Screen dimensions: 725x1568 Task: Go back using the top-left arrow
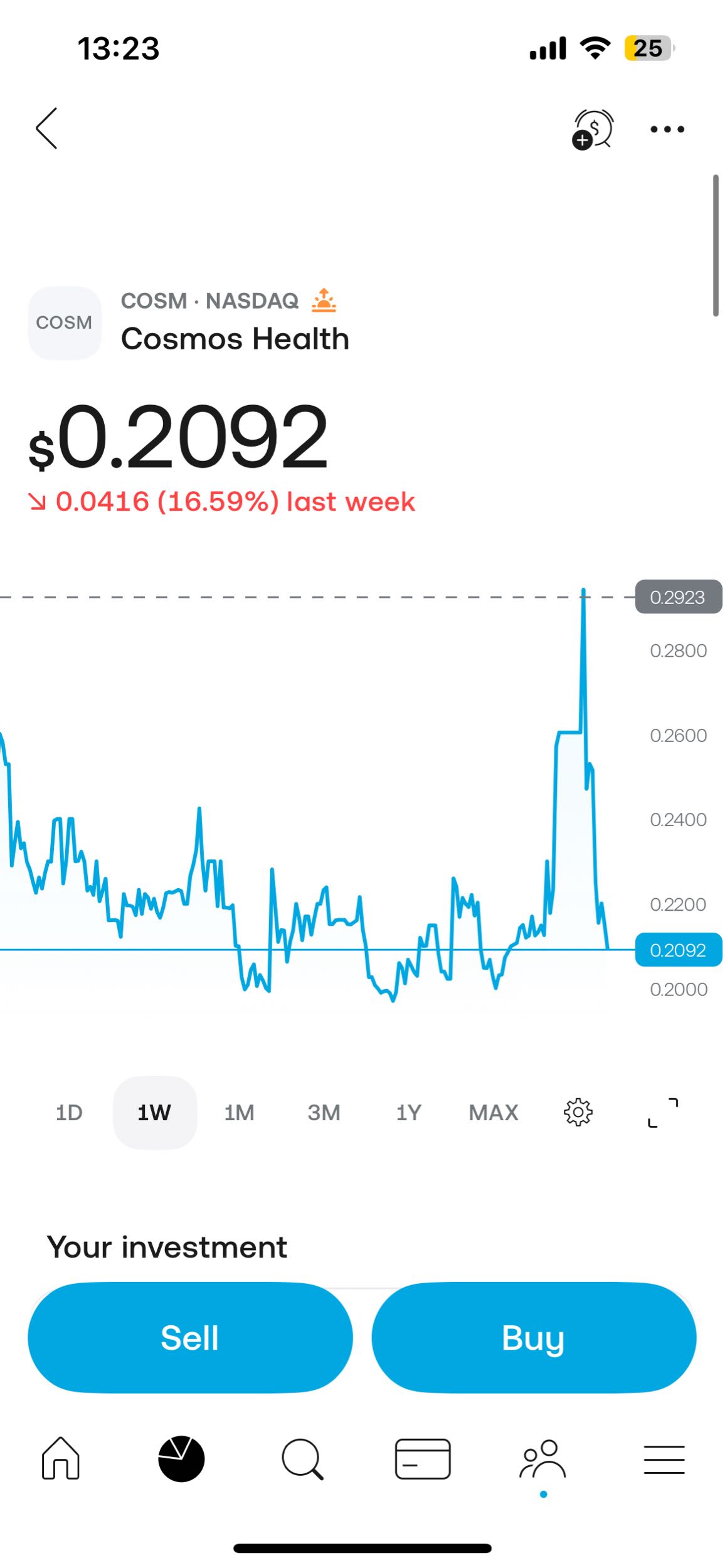click(46, 128)
